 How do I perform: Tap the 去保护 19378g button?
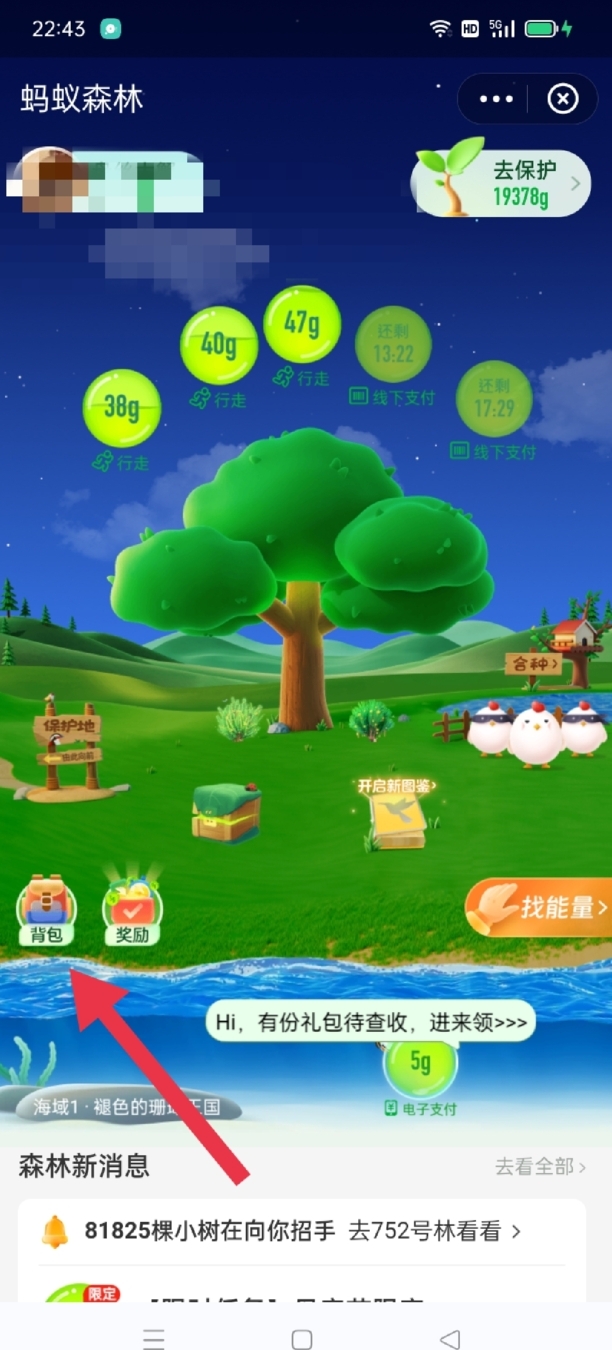pos(500,184)
